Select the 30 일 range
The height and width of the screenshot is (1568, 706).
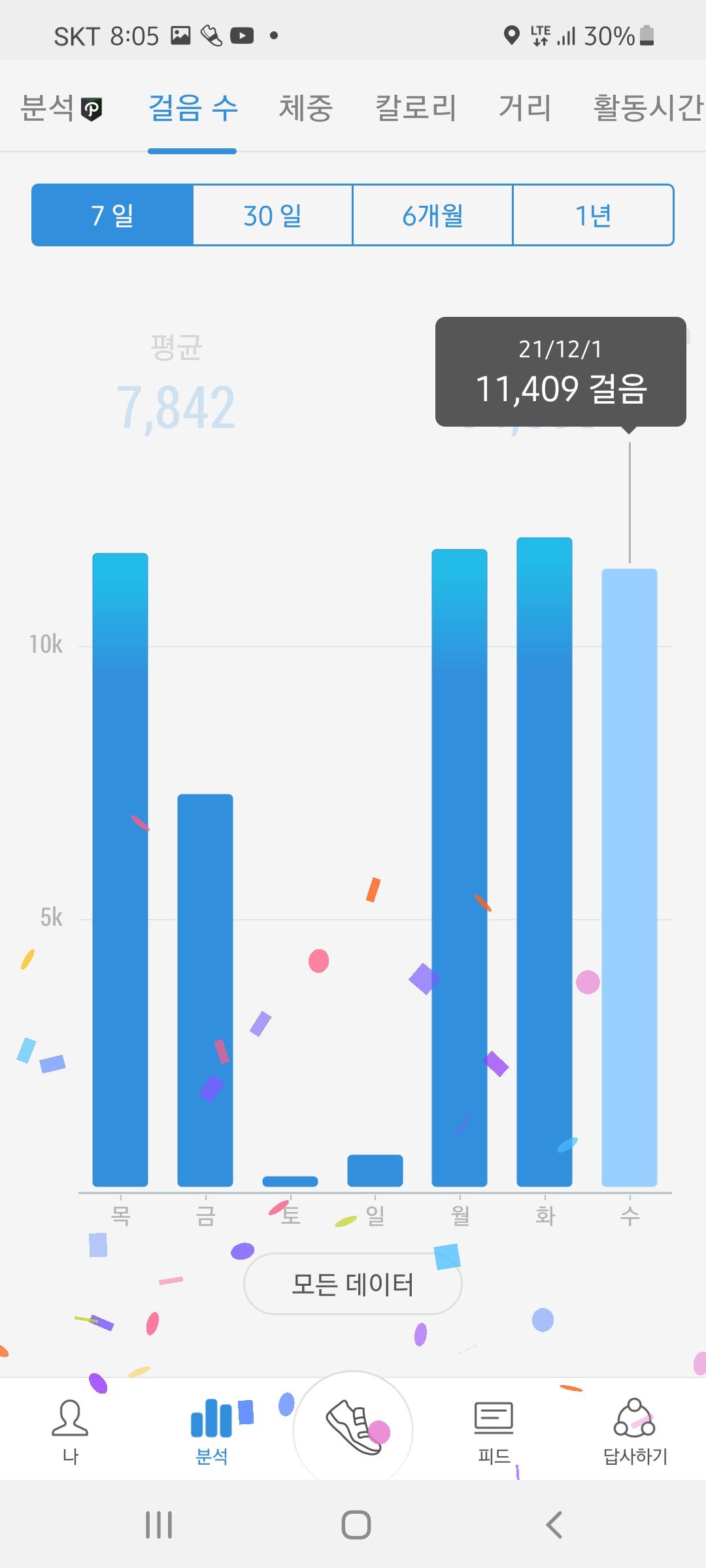point(273,215)
